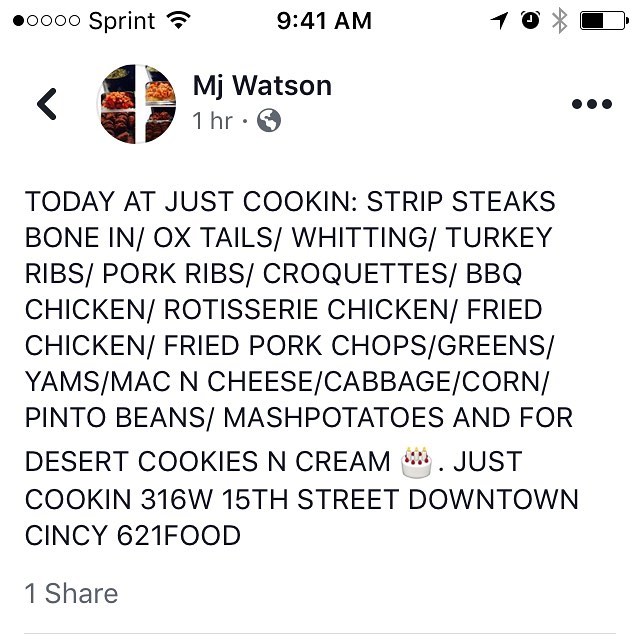Open Mj Watson's profile picture
This screenshot has height=640, width=640.
click(139, 104)
